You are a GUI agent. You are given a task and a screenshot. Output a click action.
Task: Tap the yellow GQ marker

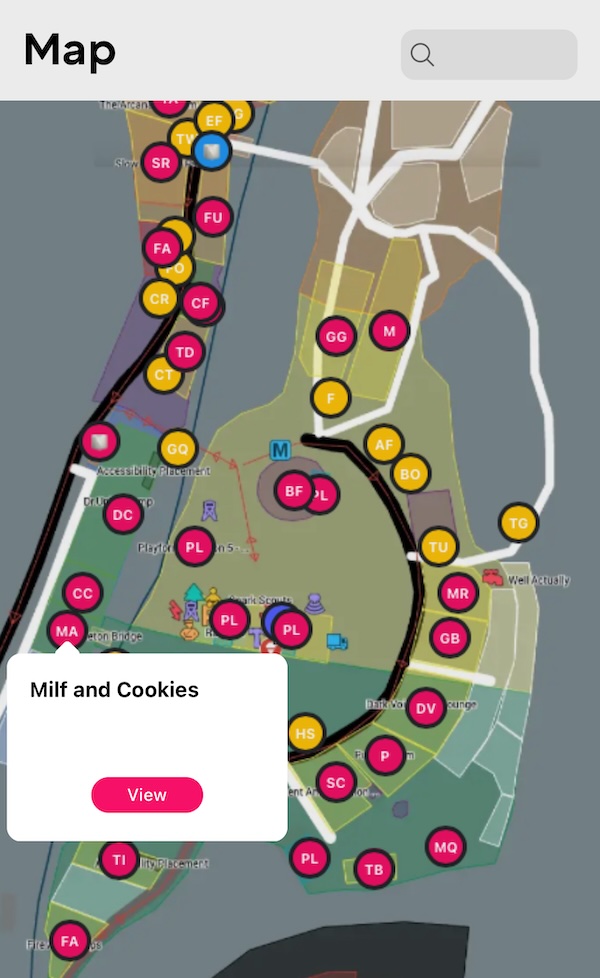point(177,448)
